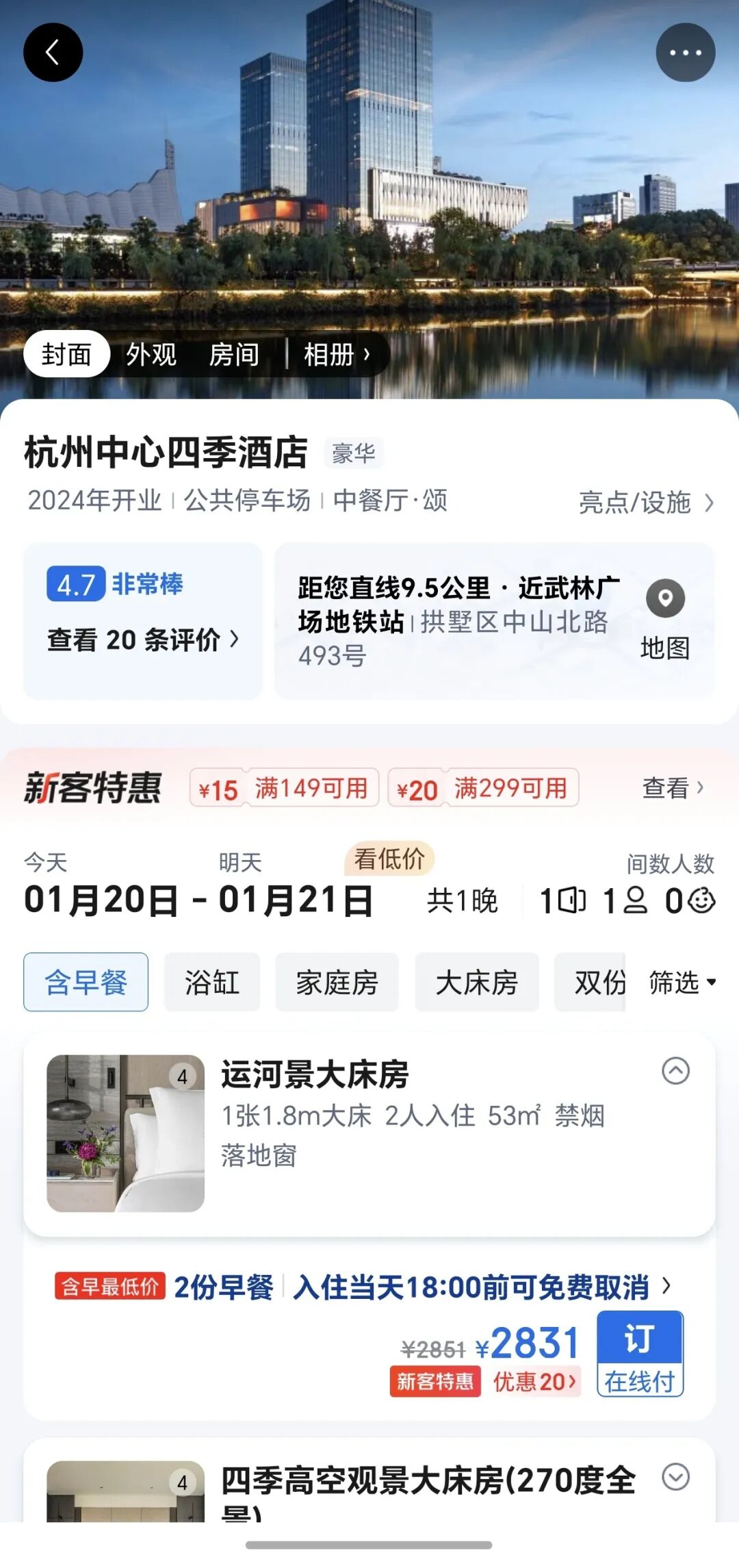
Task: View the 新客特惠 coupons via 查看
Action: 672,788
